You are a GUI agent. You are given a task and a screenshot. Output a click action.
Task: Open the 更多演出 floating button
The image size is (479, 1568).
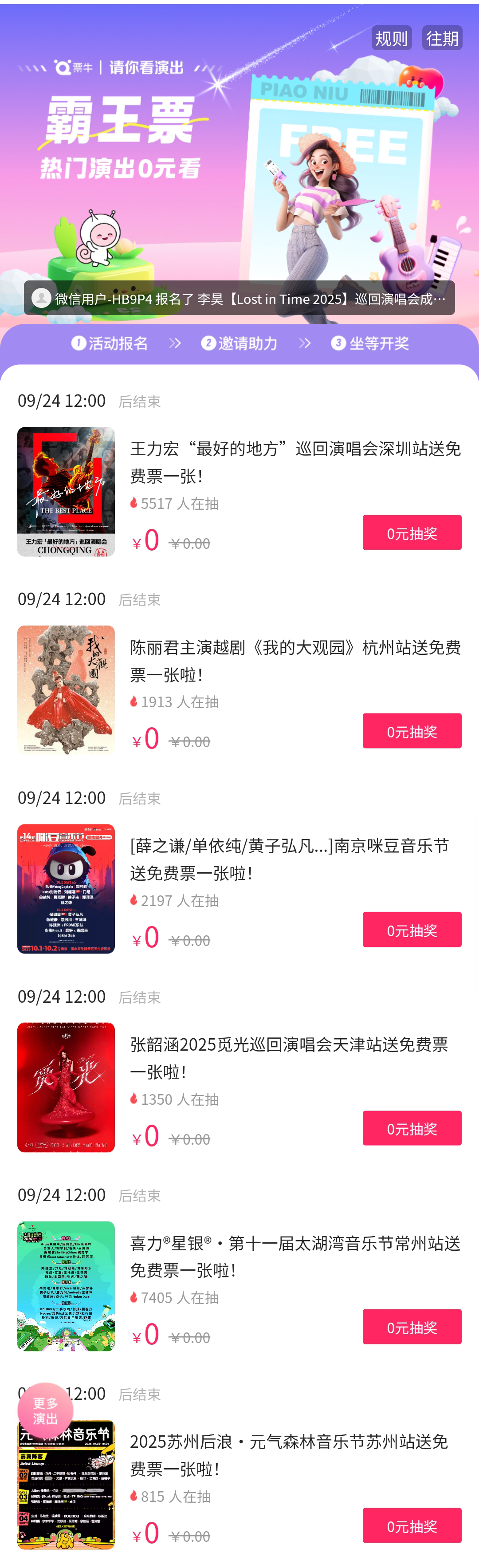pyautogui.click(x=45, y=1410)
